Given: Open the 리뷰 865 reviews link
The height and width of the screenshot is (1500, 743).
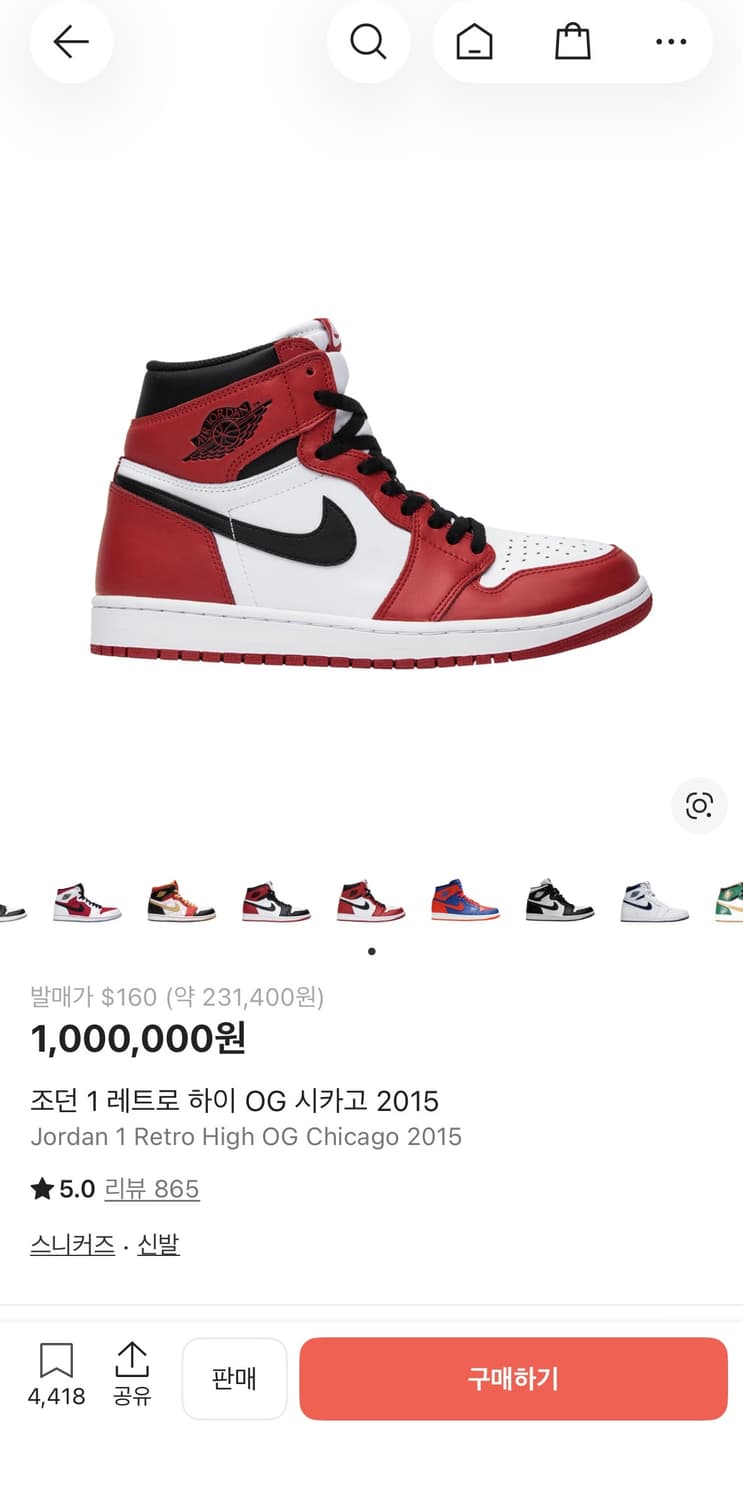Looking at the screenshot, I should [152, 1189].
